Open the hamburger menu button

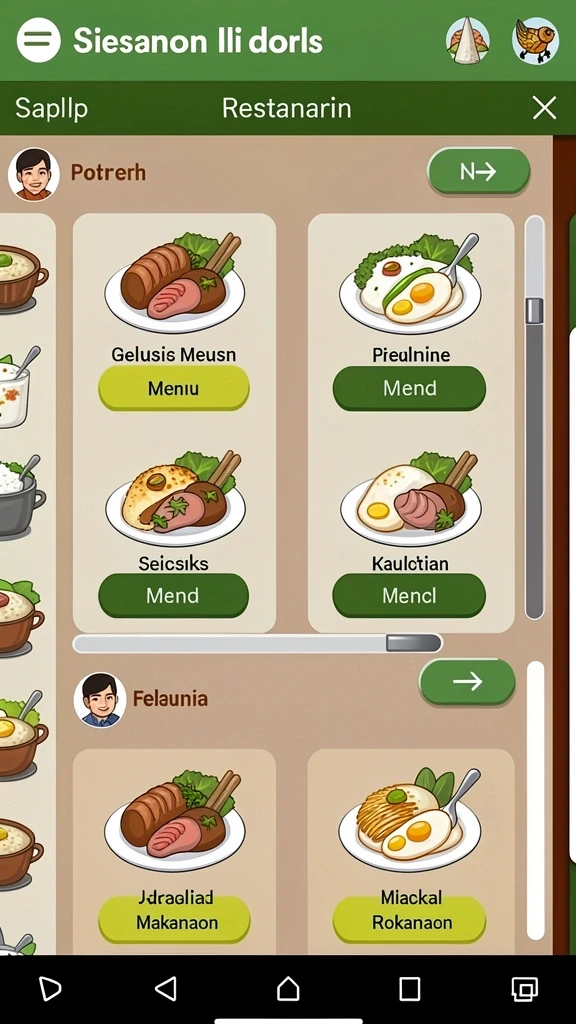click(39, 40)
